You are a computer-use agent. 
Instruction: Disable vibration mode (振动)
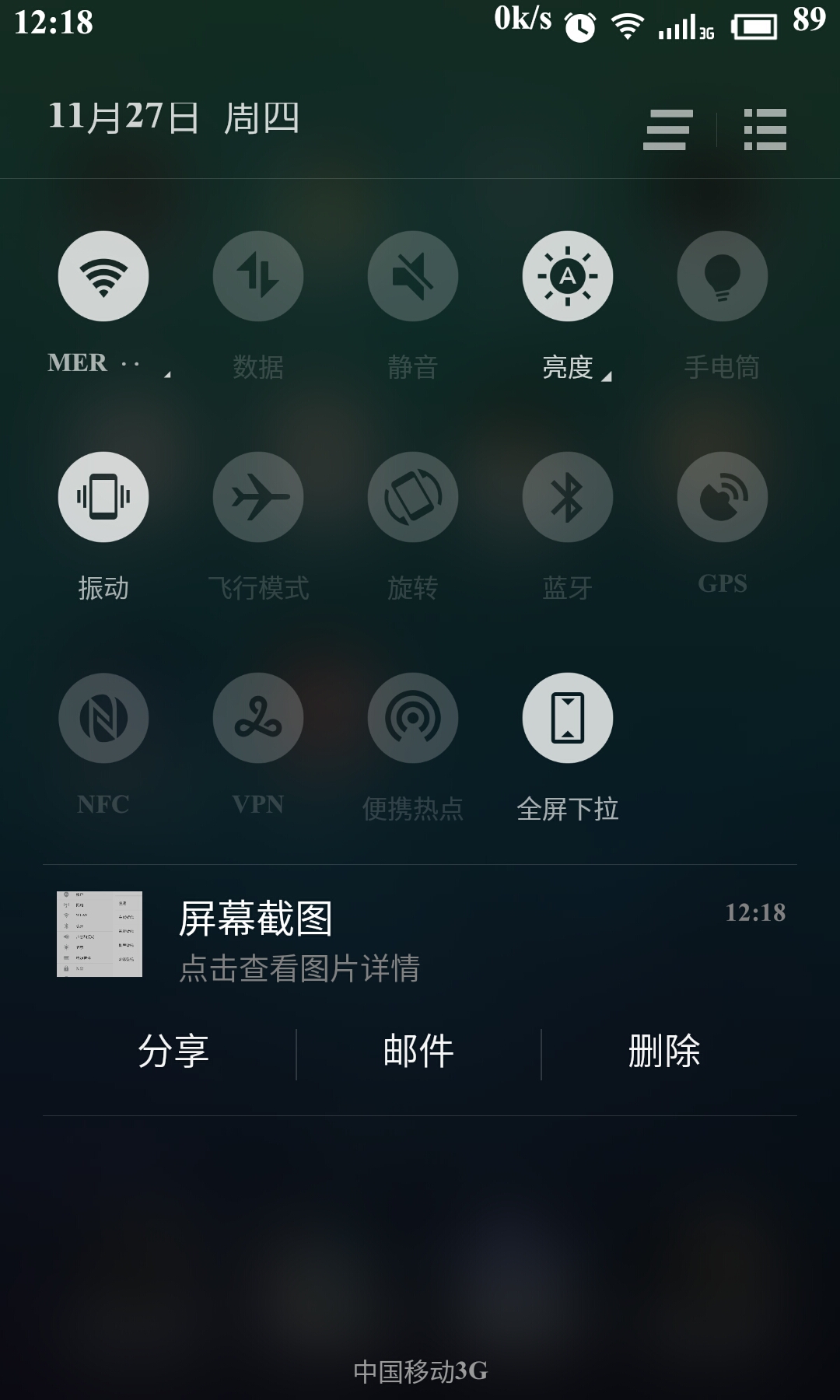103,497
